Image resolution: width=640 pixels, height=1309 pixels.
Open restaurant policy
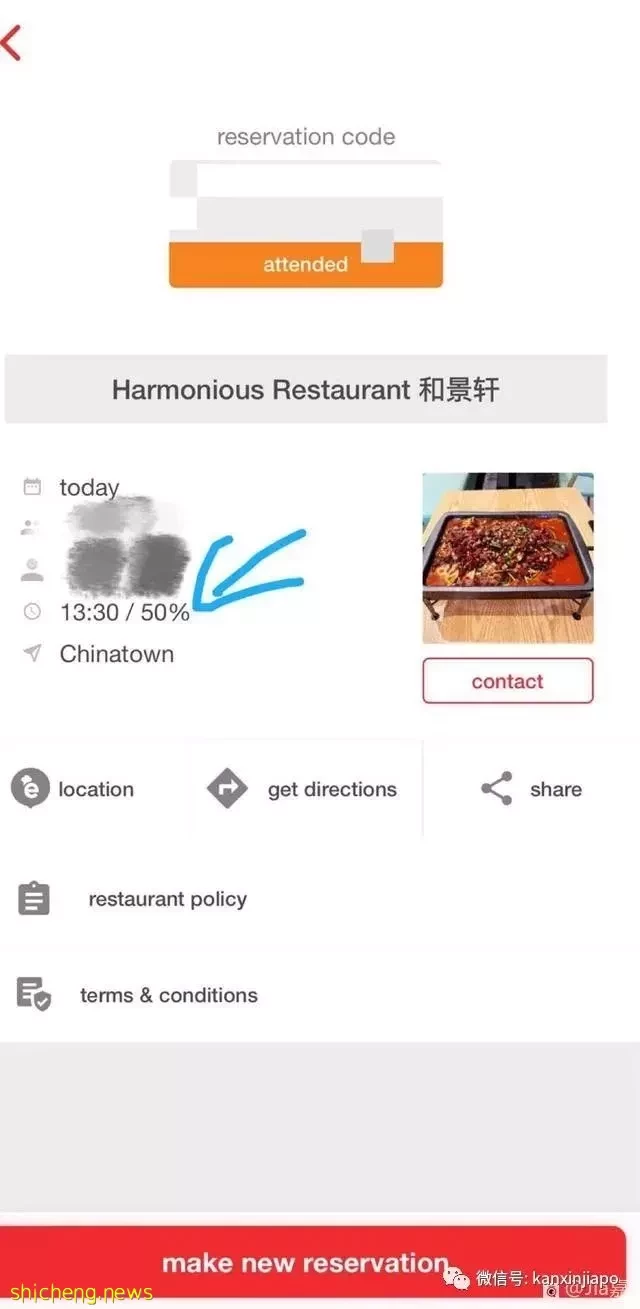(x=166, y=899)
